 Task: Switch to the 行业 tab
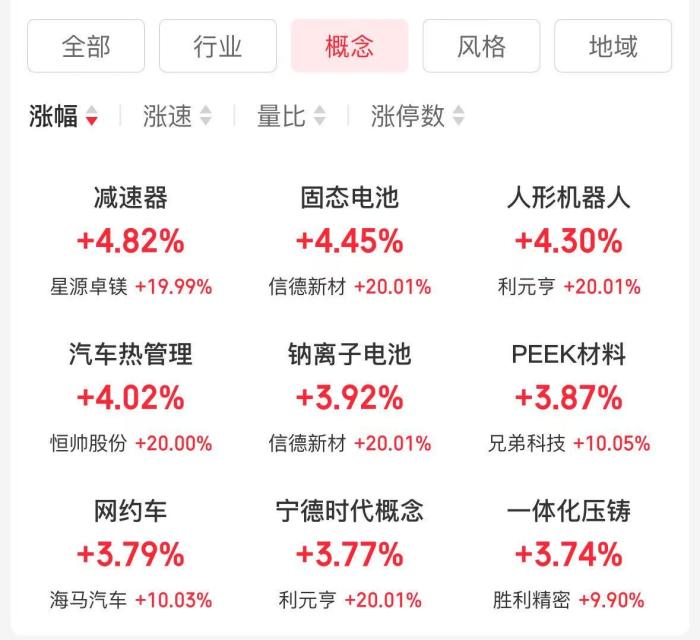[x=218, y=46]
